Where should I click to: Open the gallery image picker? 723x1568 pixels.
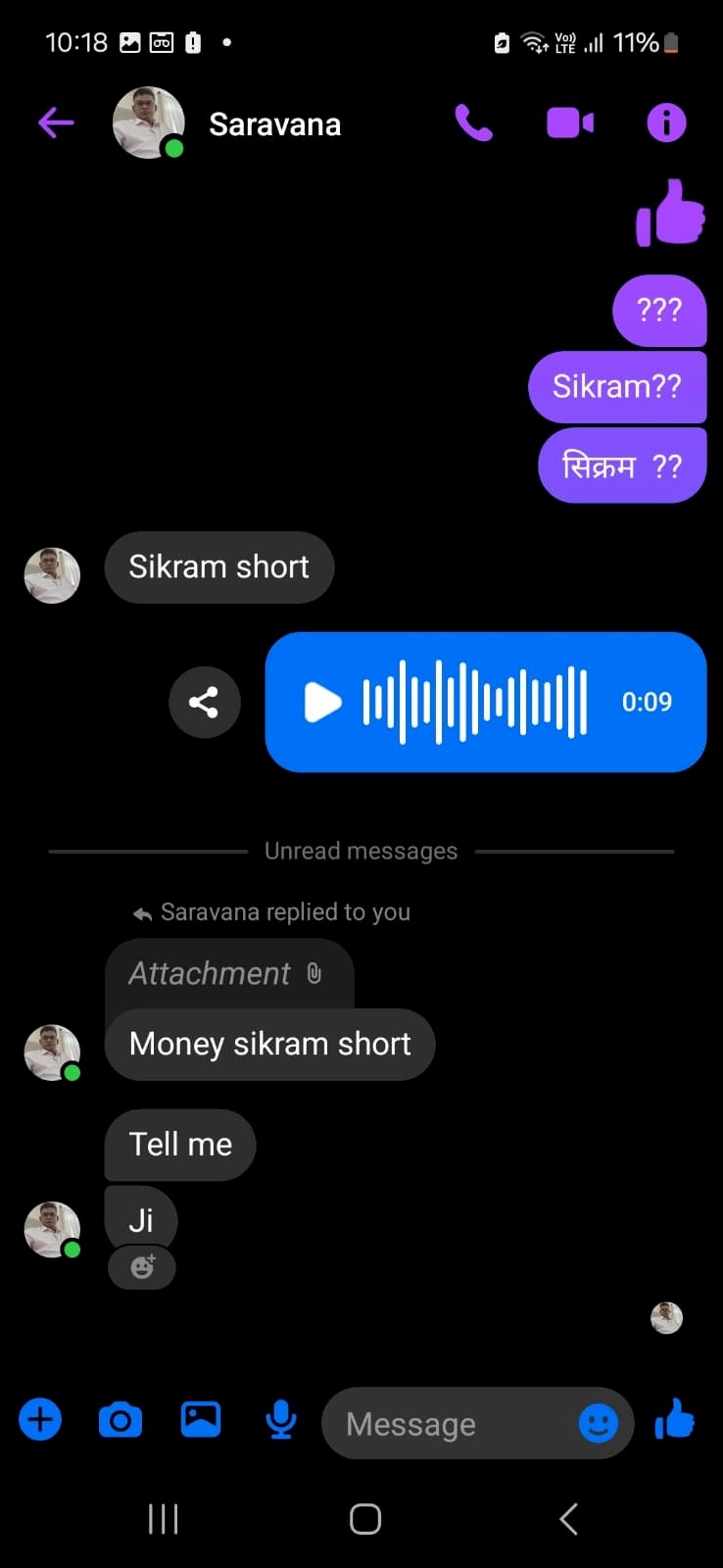201,1420
